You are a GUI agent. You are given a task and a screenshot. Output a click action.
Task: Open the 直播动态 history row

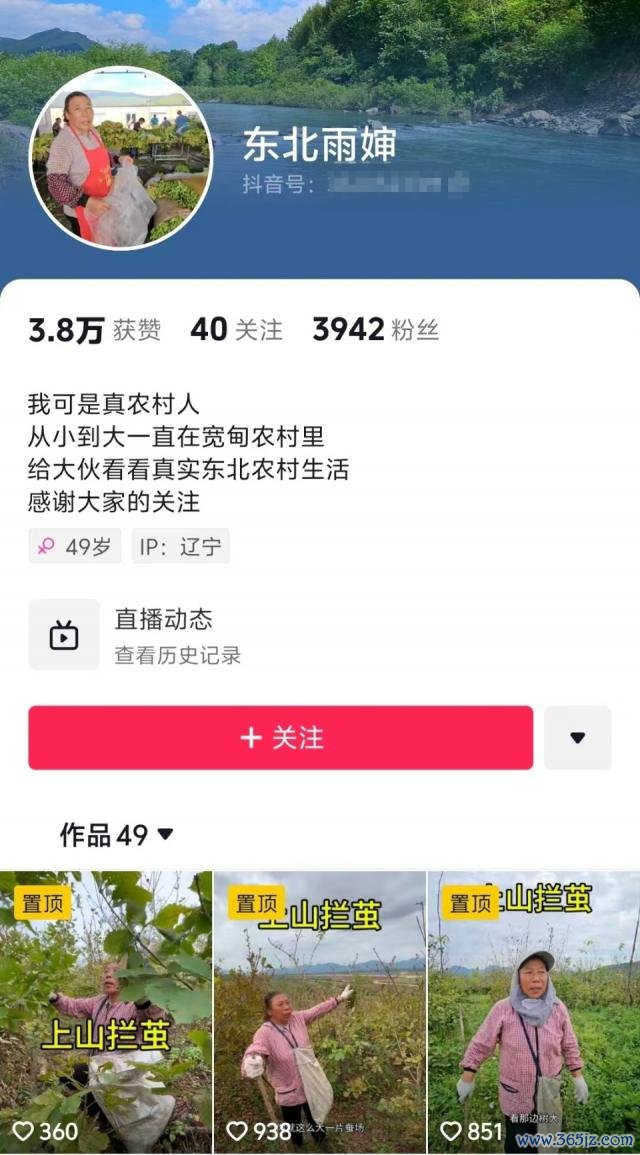[177, 635]
